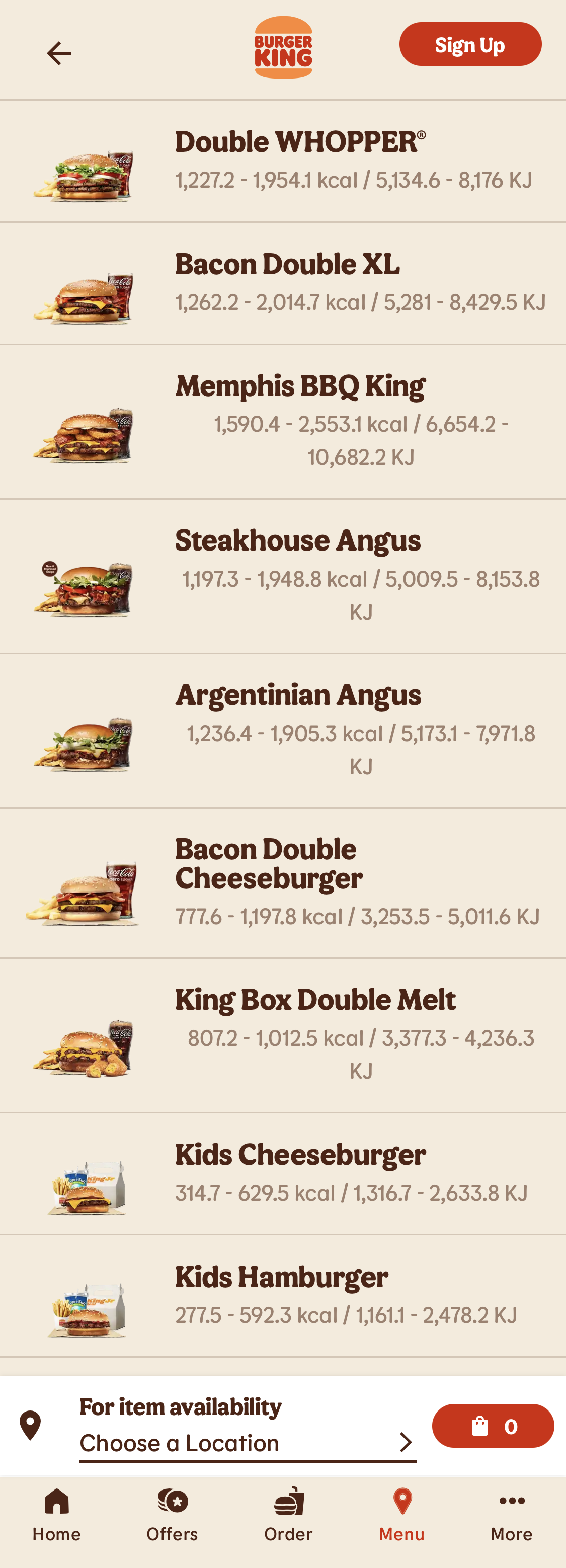
Task: Open the shopping cart icon
Action: point(493,1426)
